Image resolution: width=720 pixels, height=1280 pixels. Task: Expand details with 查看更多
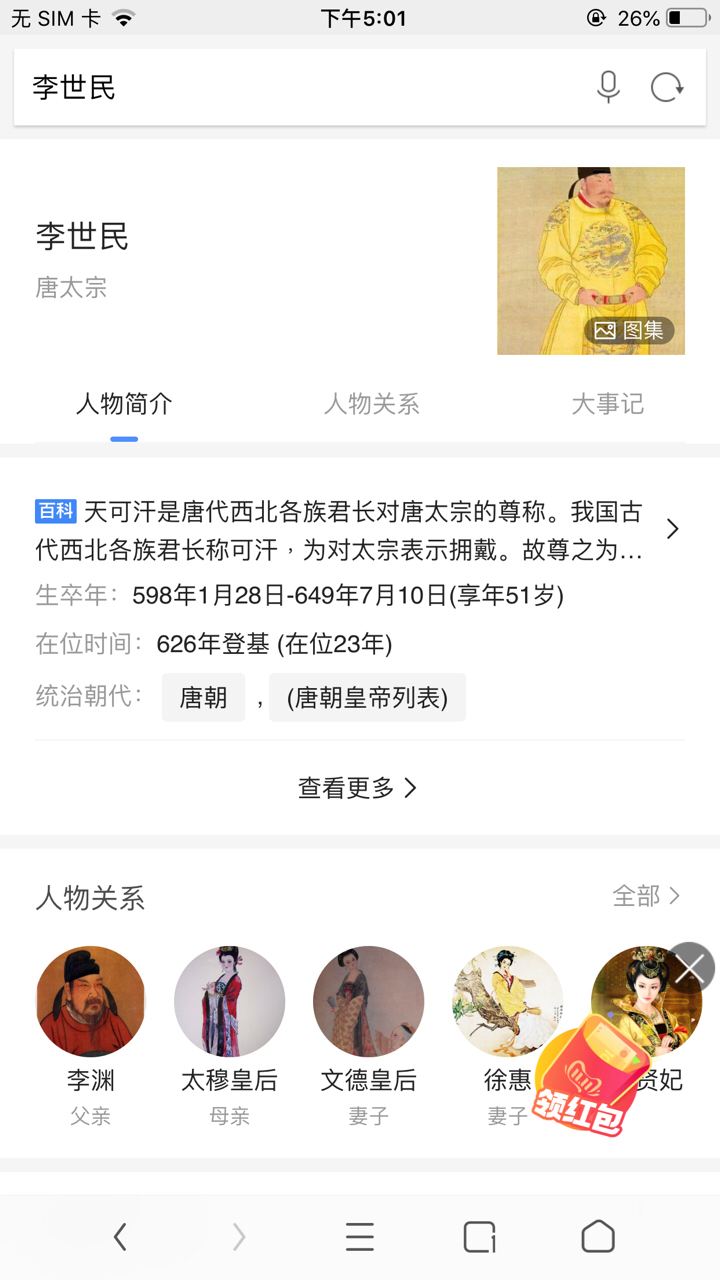pyautogui.click(x=358, y=788)
